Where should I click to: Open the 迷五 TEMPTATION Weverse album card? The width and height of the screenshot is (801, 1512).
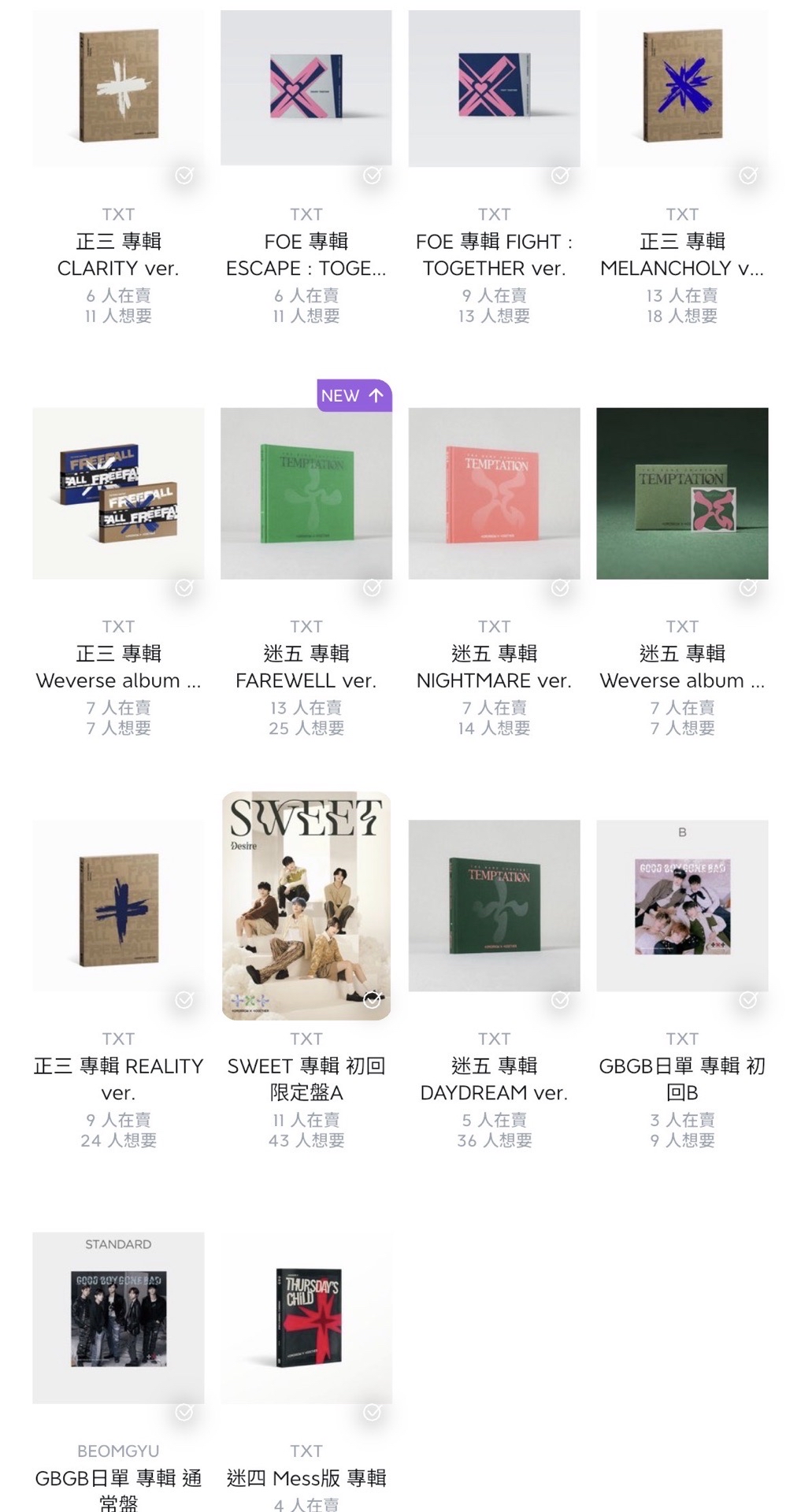[x=682, y=493]
